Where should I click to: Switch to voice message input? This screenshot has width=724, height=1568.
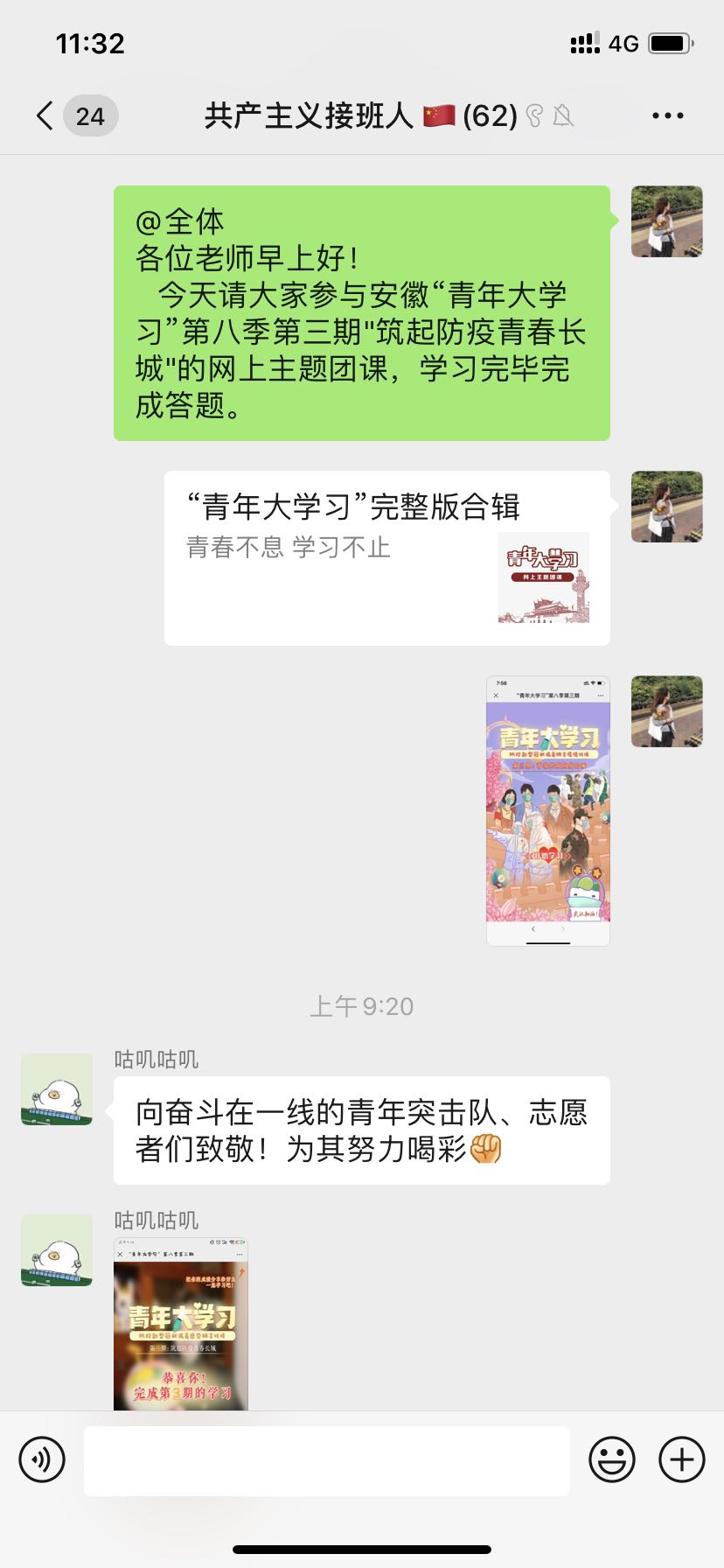pyautogui.click(x=42, y=1459)
